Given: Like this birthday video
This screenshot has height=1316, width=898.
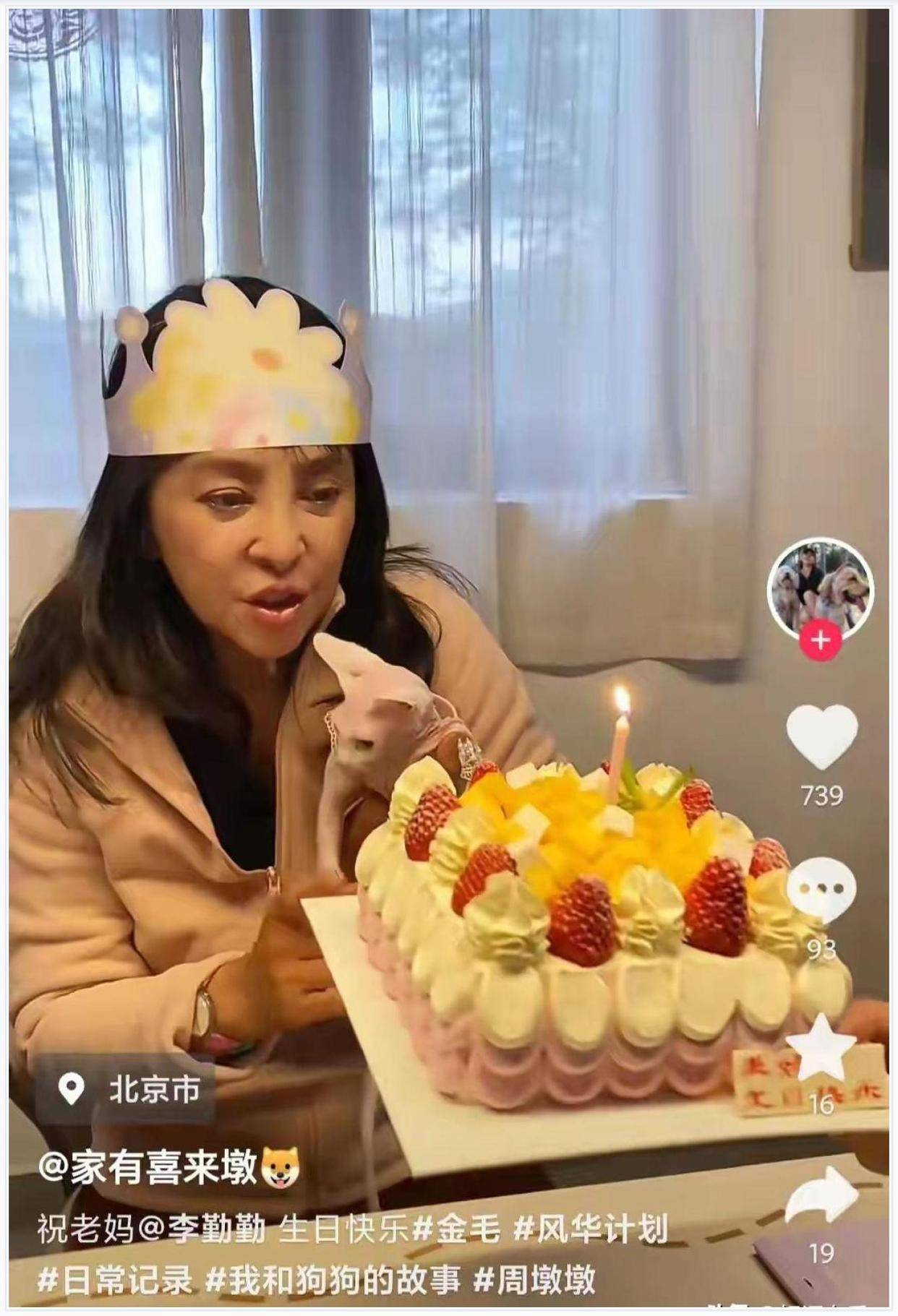Looking at the screenshot, I should click(821, 737).
